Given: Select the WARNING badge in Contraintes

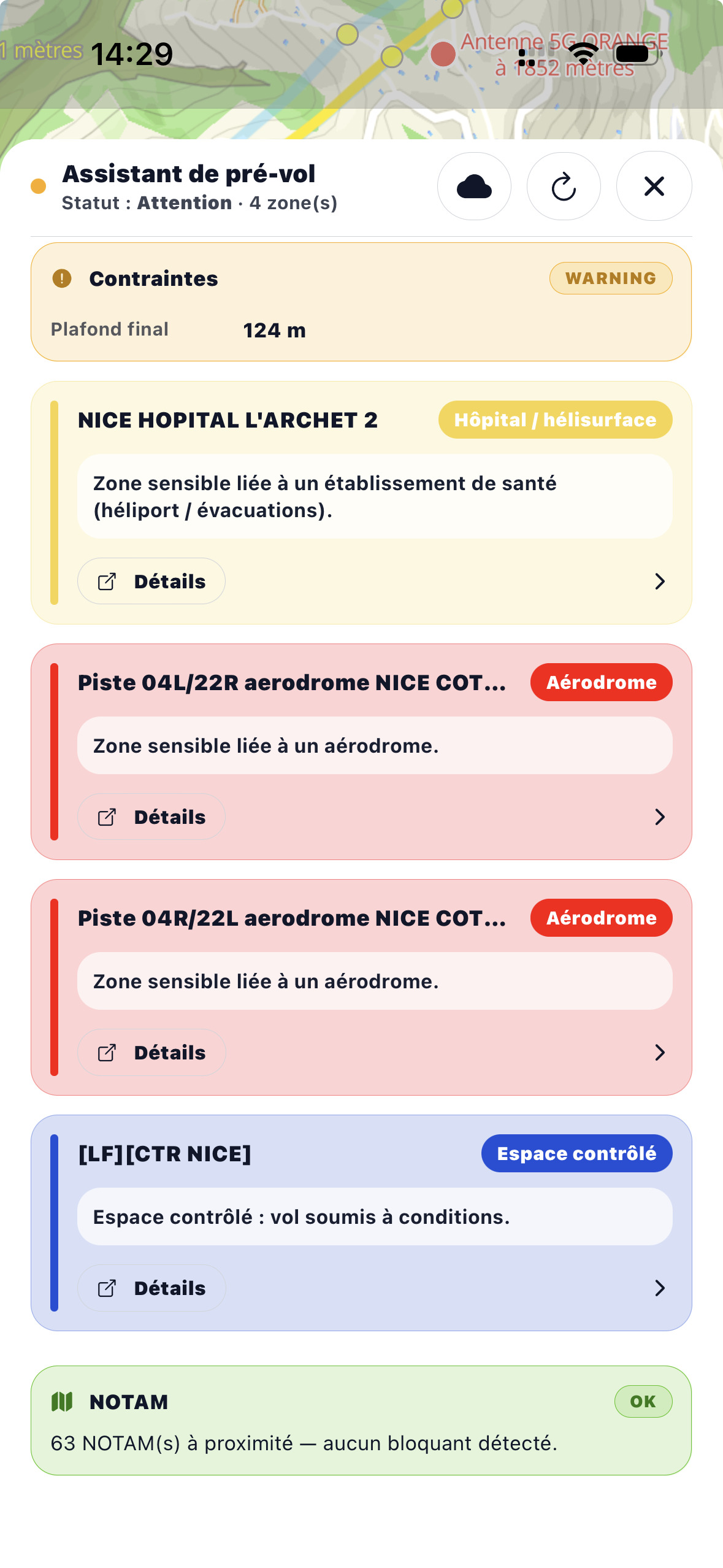Looking at the screenshot, I should [610, 278].
